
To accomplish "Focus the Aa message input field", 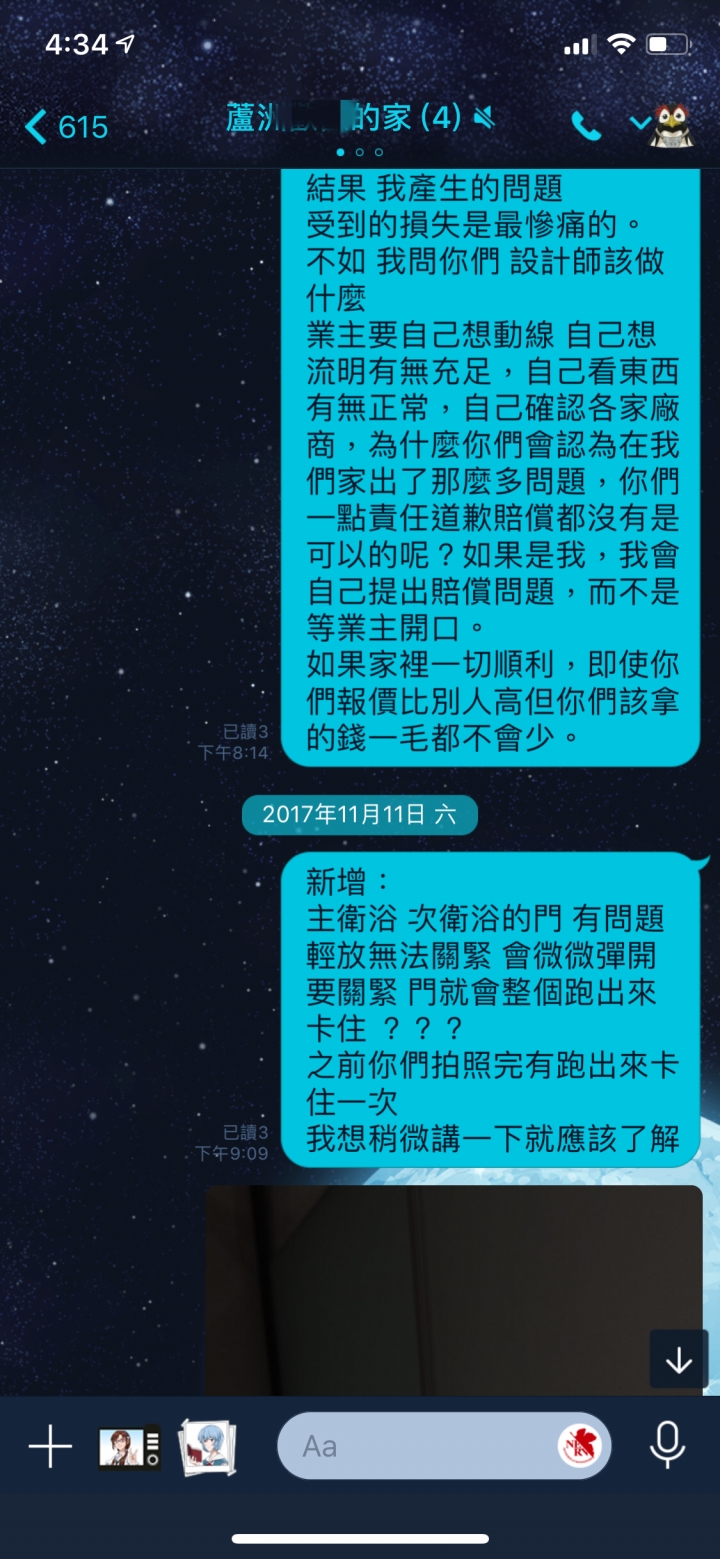I will click(410, 1446).
